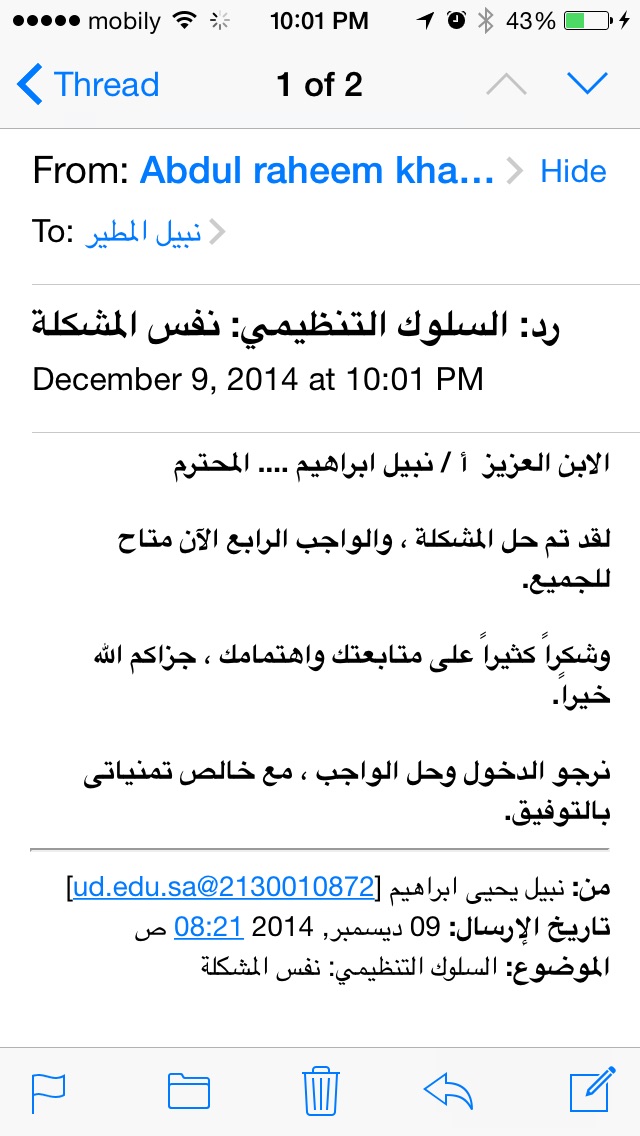
Task: Go back to Thread
Action: [x=88, y=84]
